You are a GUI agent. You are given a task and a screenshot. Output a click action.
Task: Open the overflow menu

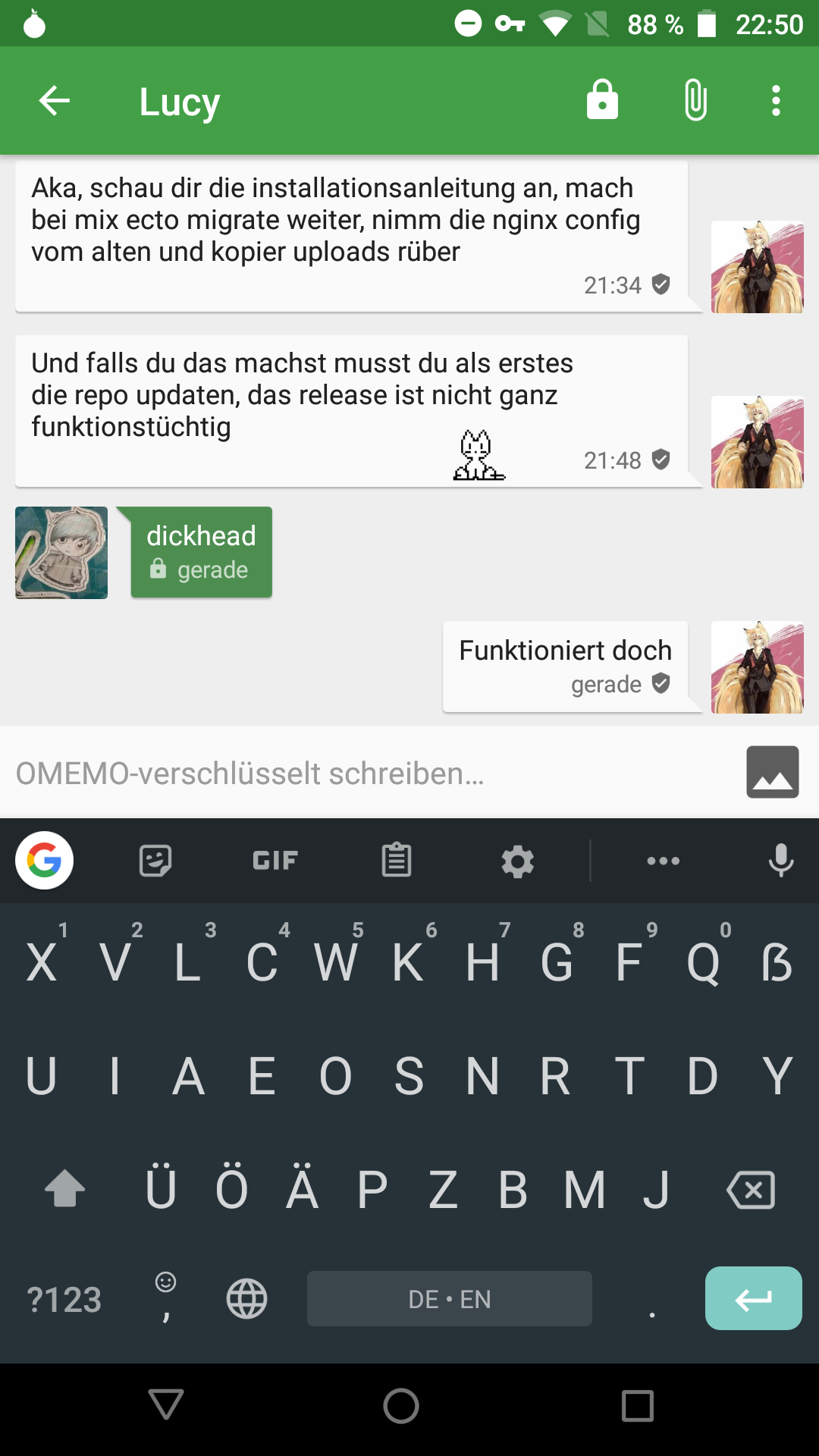pos(775,100)
